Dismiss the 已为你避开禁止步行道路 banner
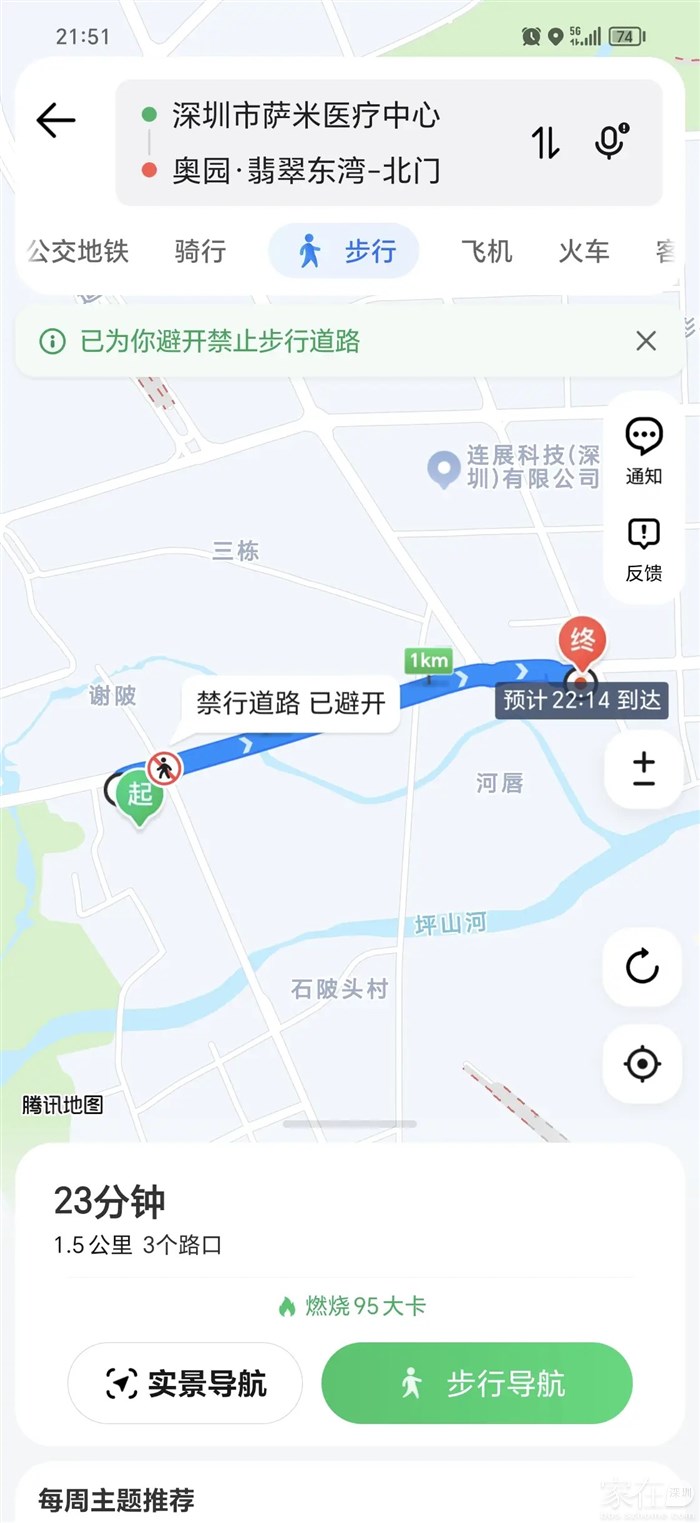Image resolution: width=700 pixels, height=1523 pixels. [x=646, y=341]
